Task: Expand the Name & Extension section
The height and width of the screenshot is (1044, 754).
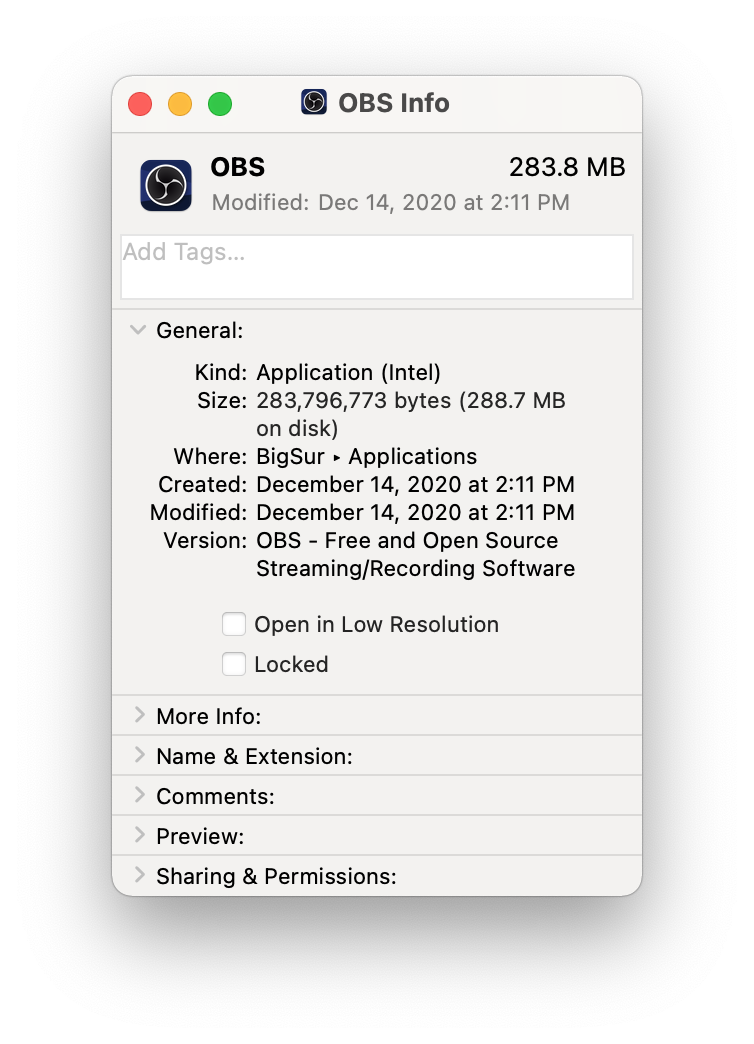Action: pos(140,756)
